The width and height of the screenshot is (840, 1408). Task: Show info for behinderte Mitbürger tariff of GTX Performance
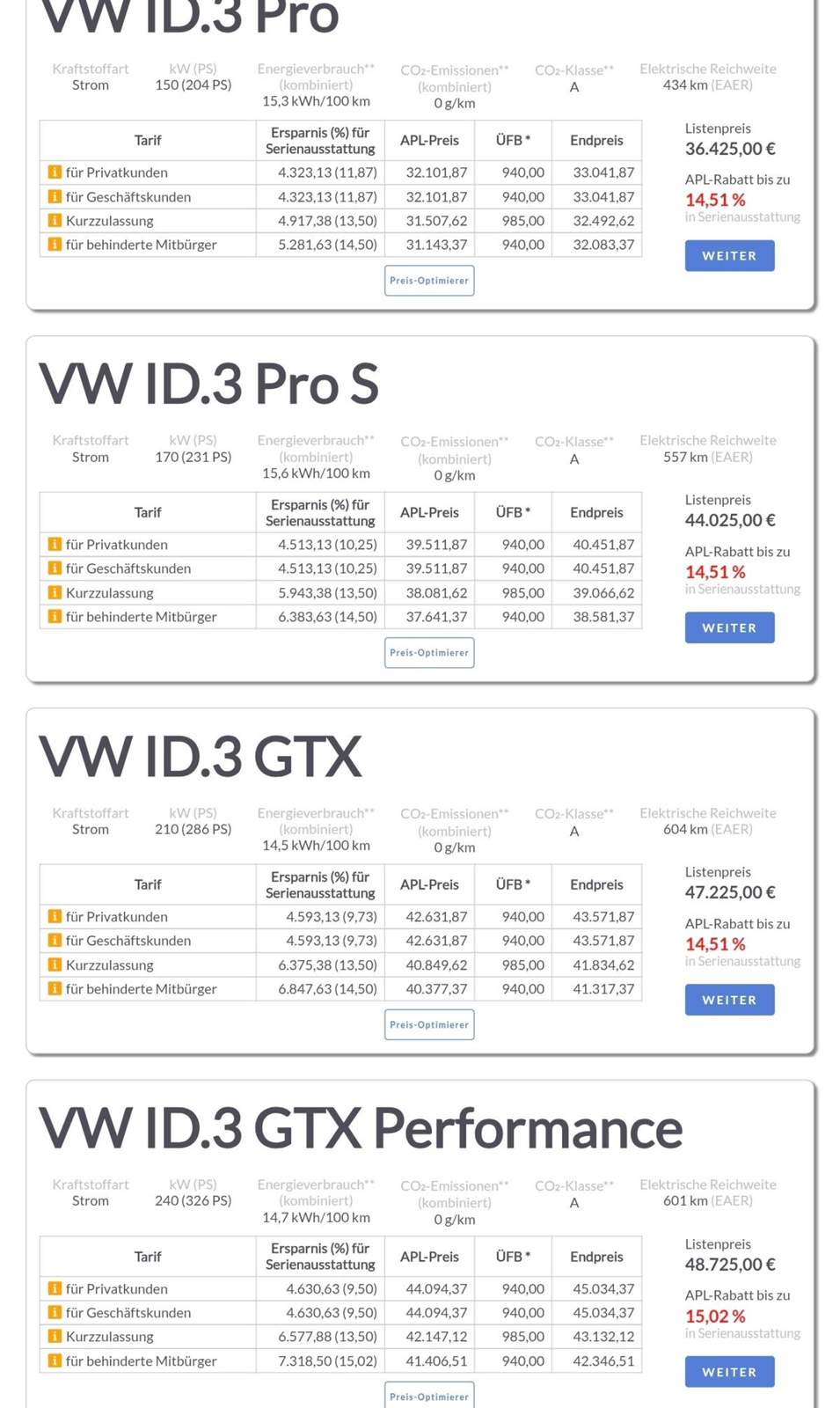tap(55, 1361)
